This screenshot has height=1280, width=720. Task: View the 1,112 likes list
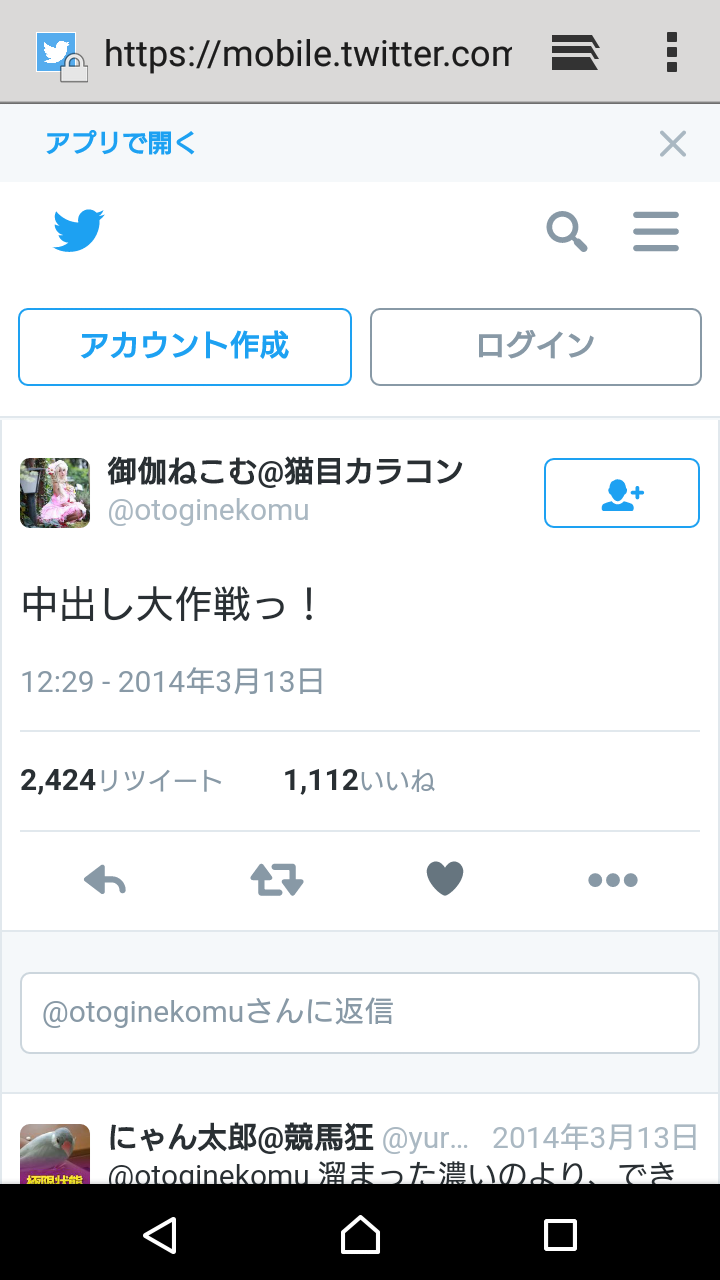click(359, 780)
